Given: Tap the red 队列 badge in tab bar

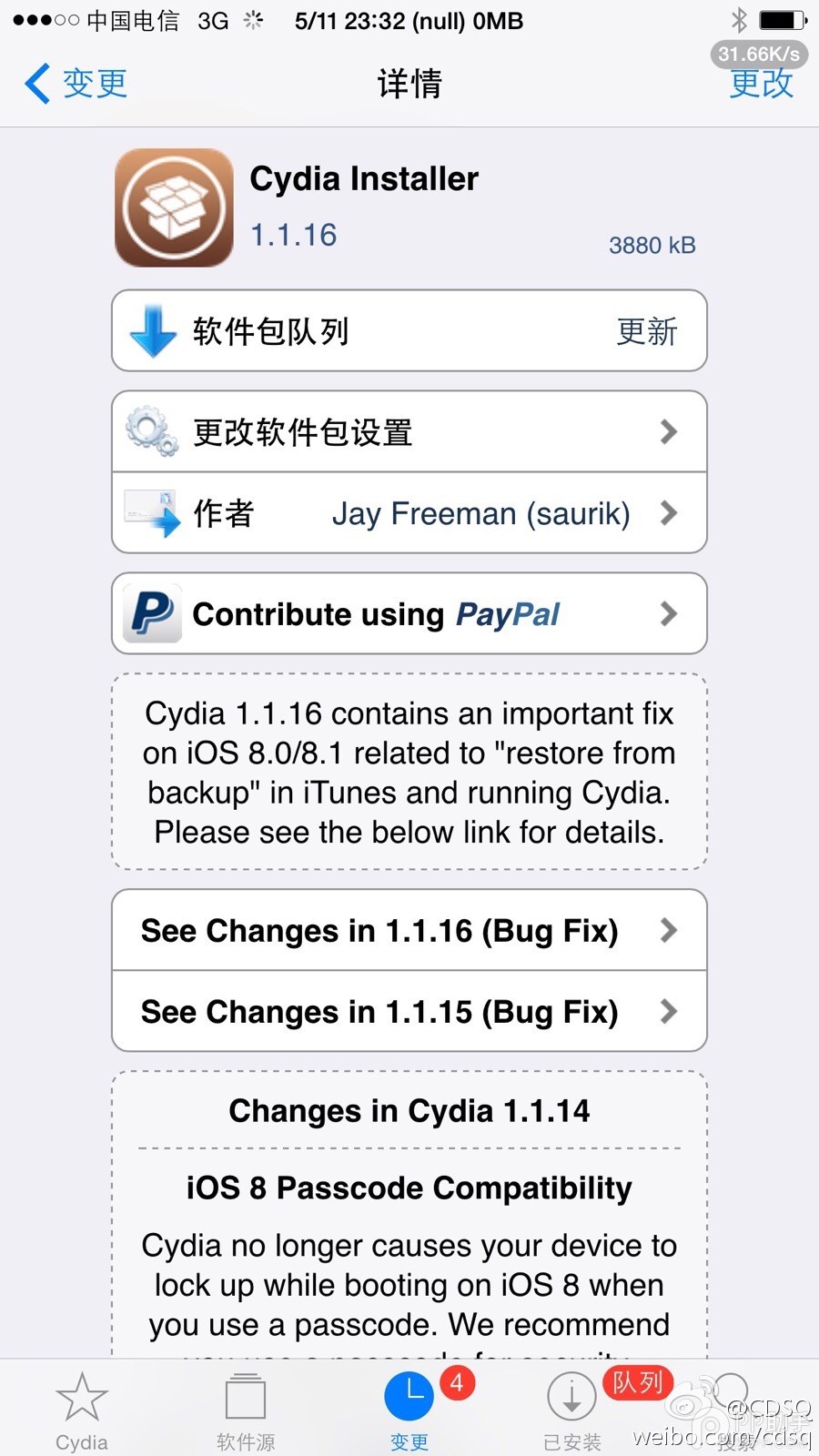Looking at the screenshot, I should tap(637, 1382).
